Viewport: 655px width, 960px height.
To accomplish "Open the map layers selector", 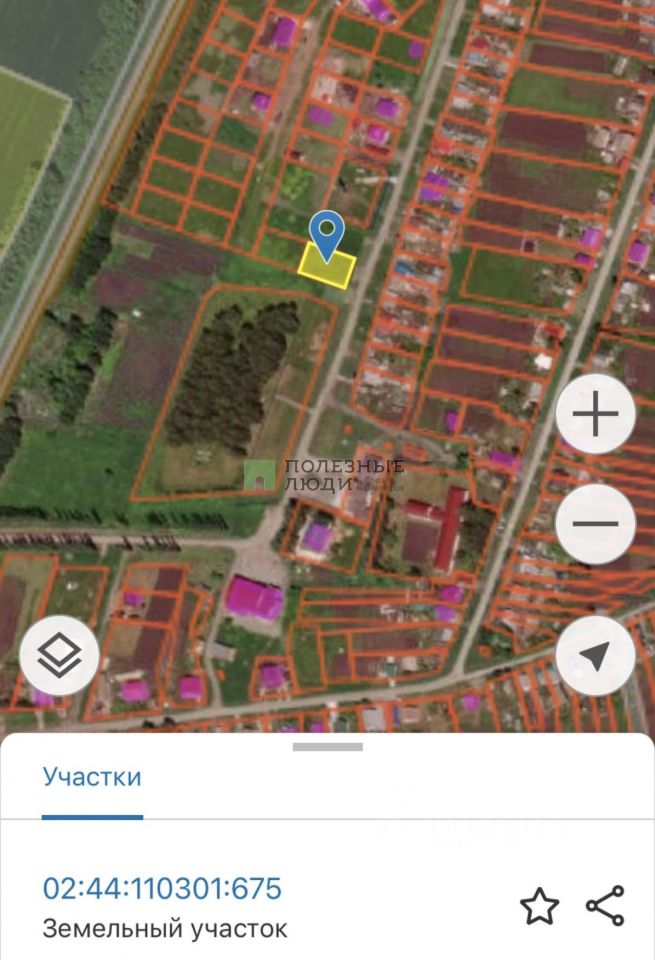I will pos(59,656).
